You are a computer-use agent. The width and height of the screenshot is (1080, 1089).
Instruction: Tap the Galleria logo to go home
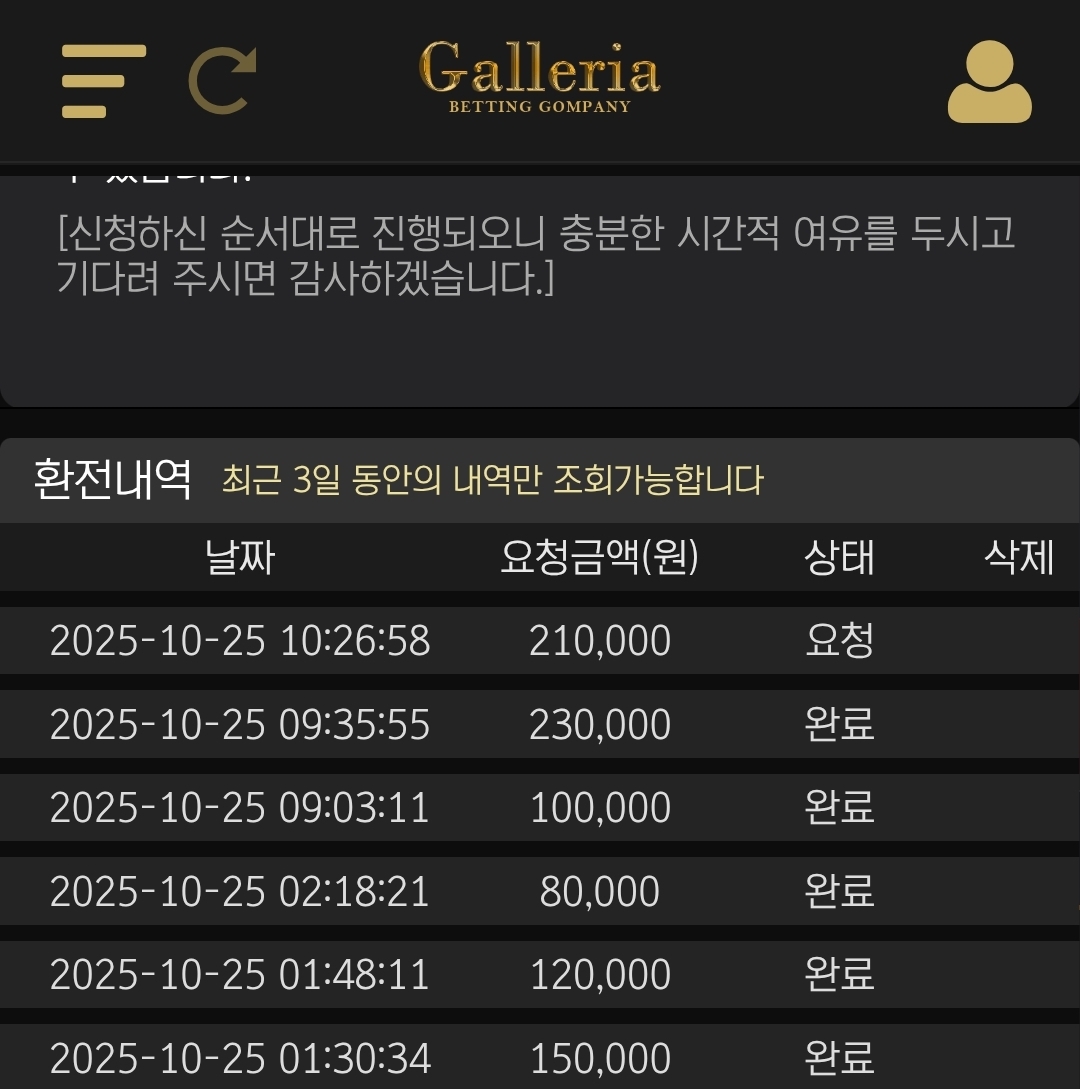tap(539, 77)
